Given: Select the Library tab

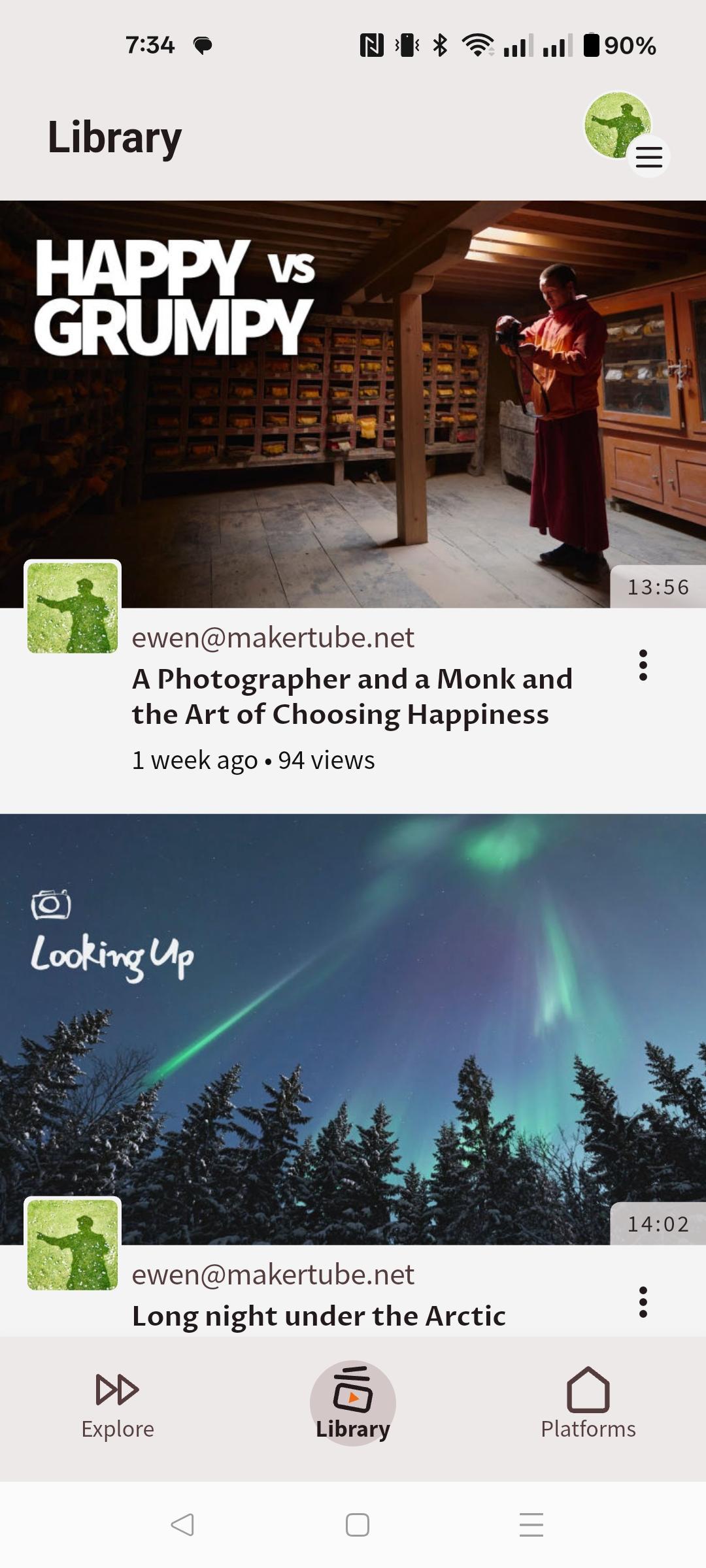Looking at the screenshot, I should (353, 1404).
